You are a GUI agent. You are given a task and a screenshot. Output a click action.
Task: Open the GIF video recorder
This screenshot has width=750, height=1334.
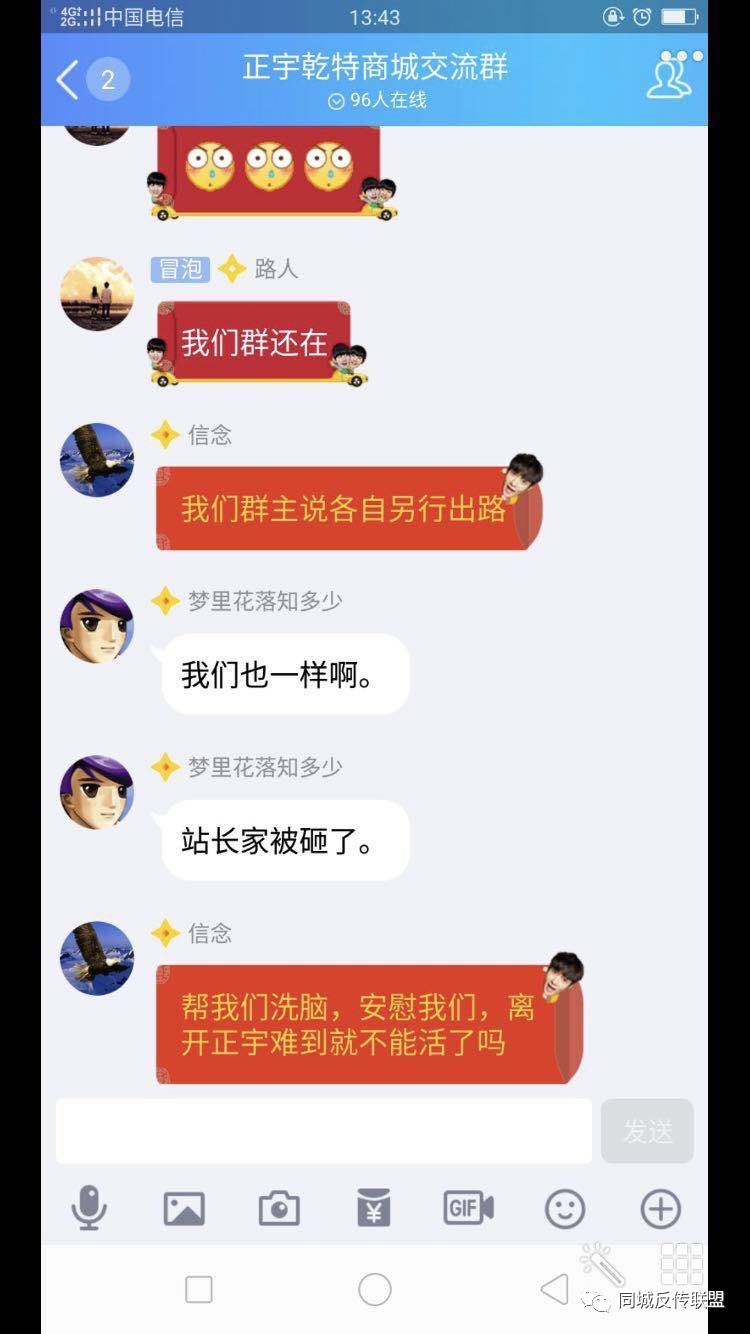pos(468,1209)
